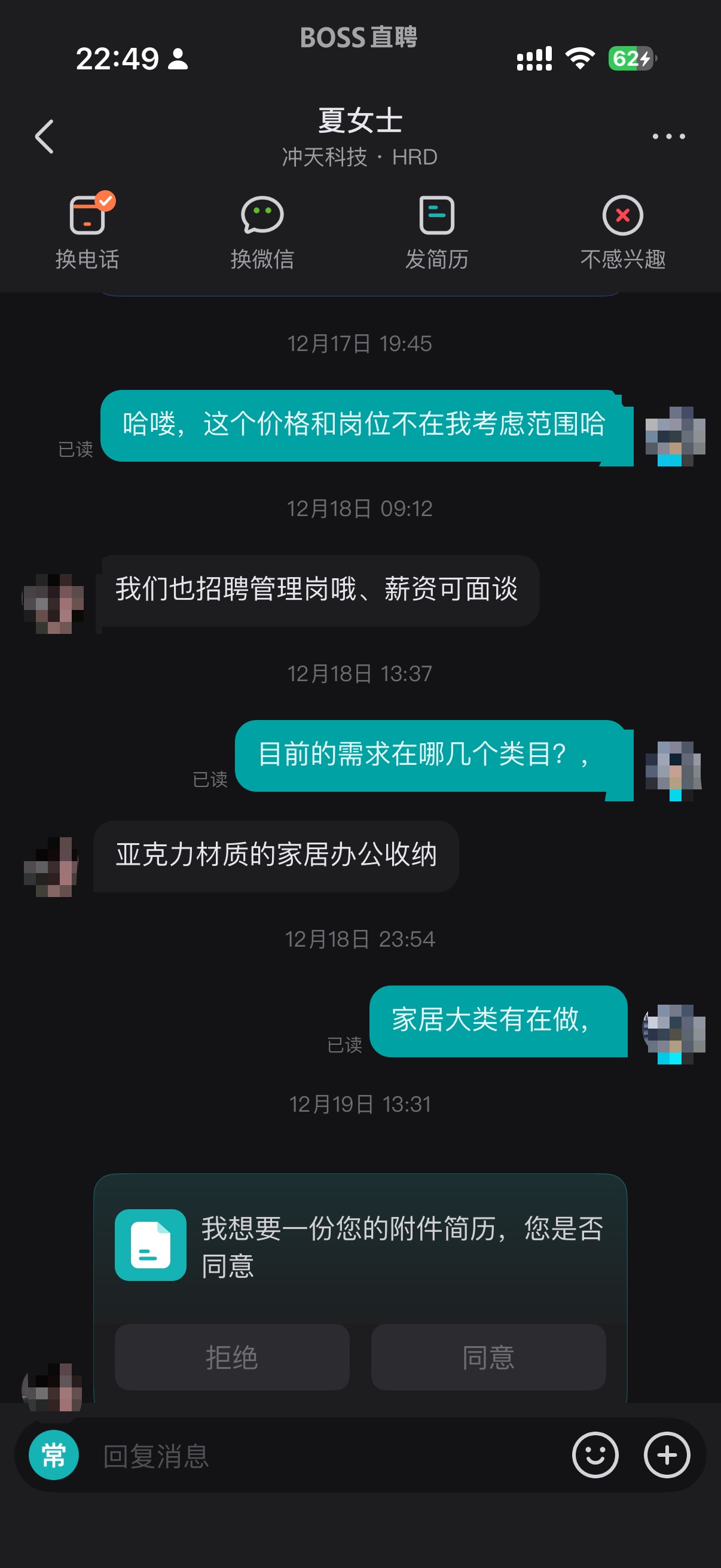Tap 换电话 to exchange phone numbers
This screenshot has height=1568, width=721.
pyautogui.click(x=87, y=231)
